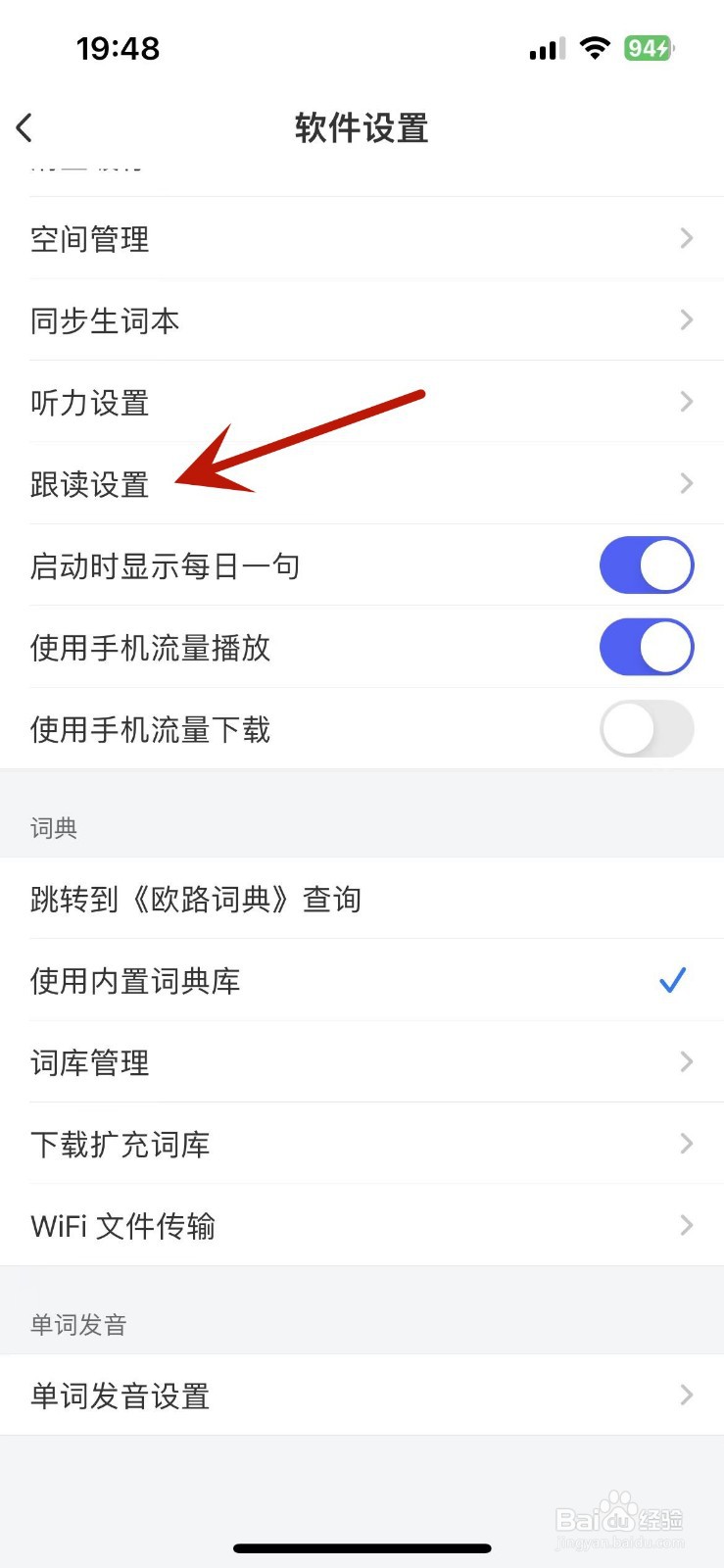Open 听力设置 listening settings
The height and width of the screenshot is (1568, 724).
tap(90, 402)
